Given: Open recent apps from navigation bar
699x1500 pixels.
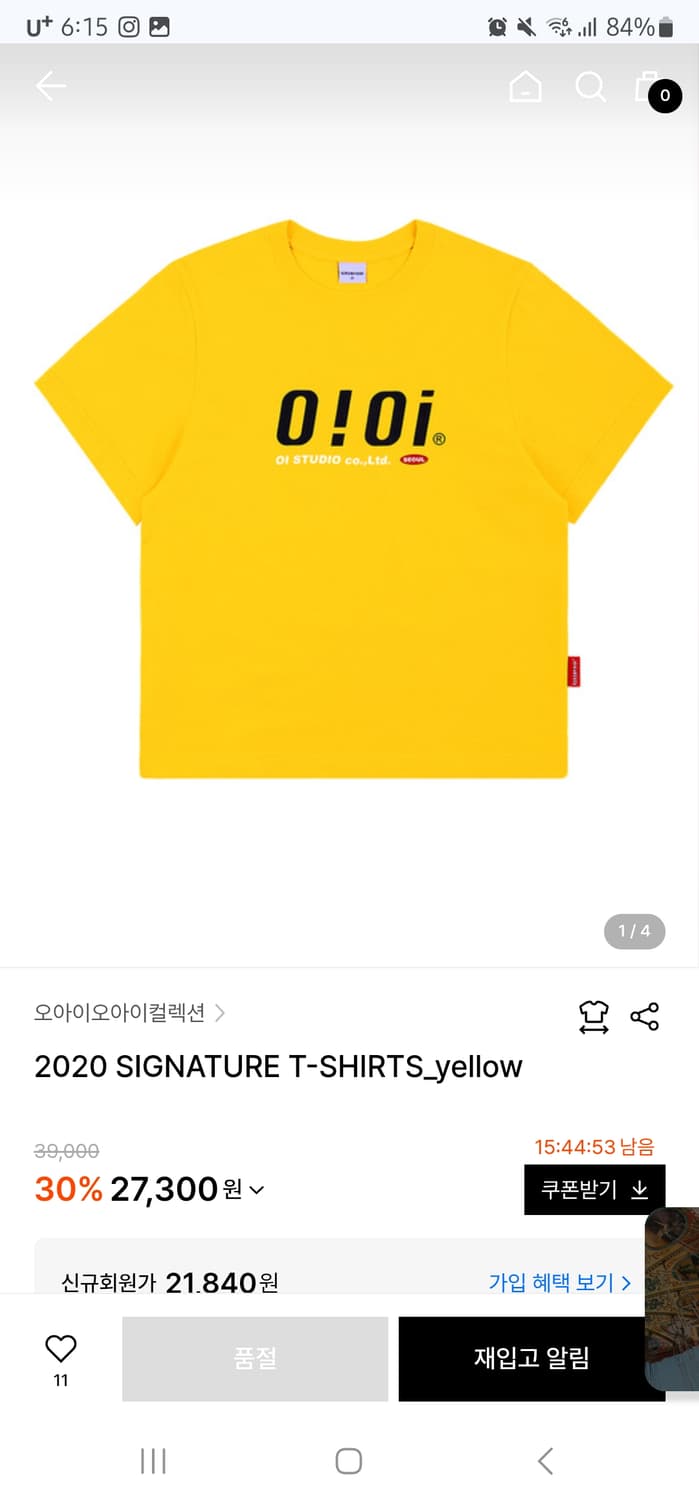Looking at the screenshot, I should [x=153, y=1461].
